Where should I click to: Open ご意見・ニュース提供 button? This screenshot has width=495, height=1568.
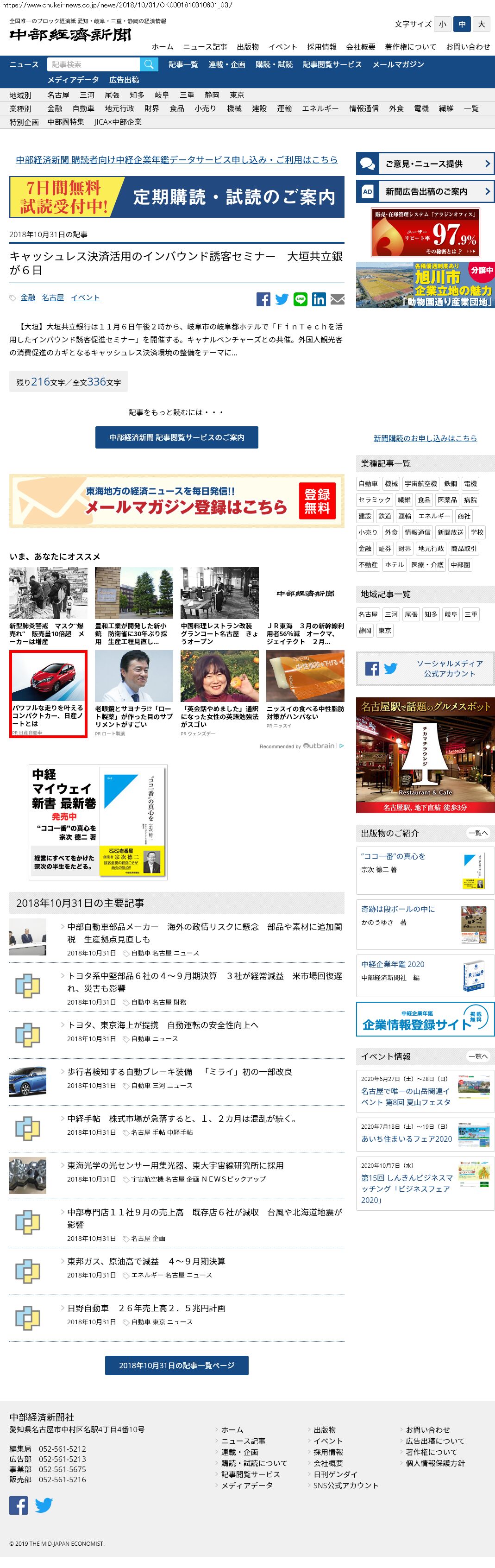coord(425,164)
